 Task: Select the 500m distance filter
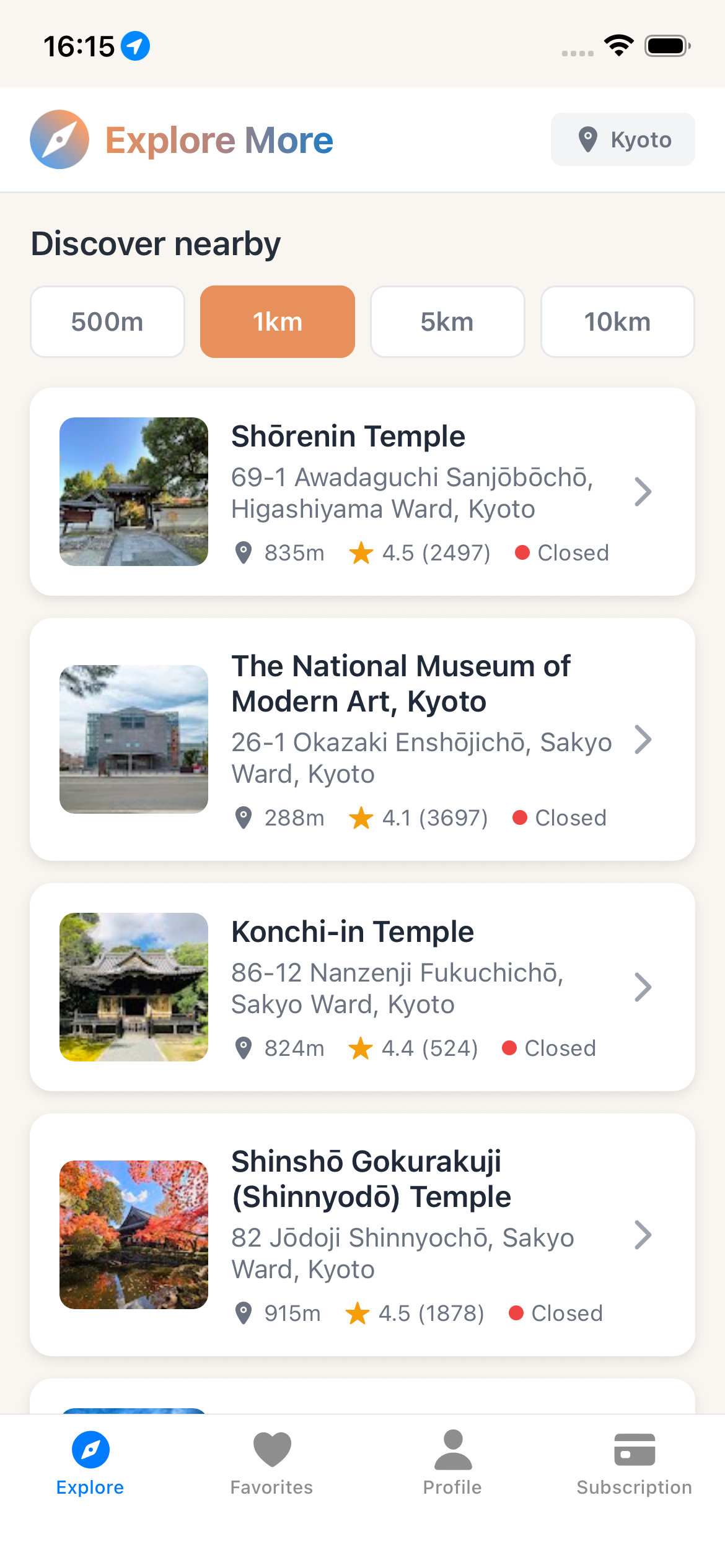click(107, 321)
